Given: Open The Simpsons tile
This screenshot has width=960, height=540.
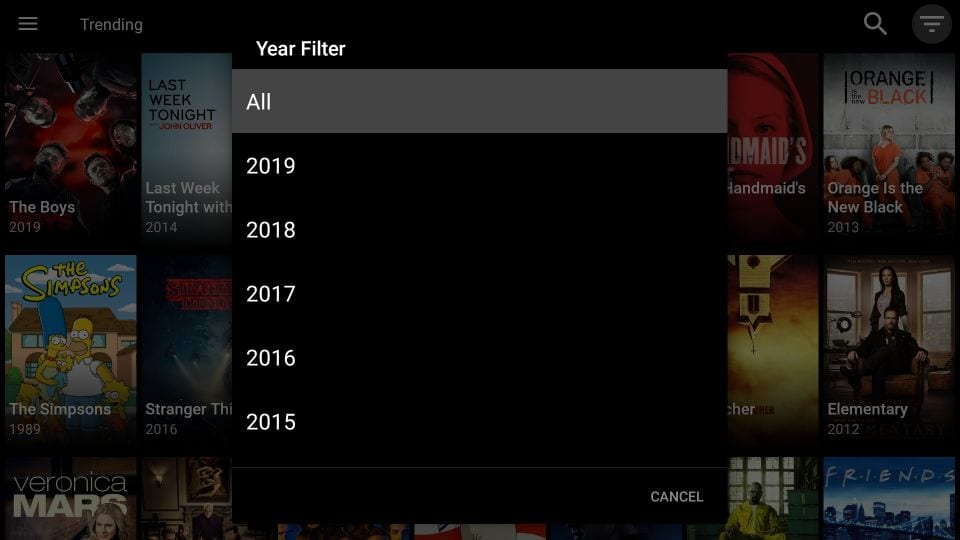Looking at the screenshot, I should click(x=70, y=348).
